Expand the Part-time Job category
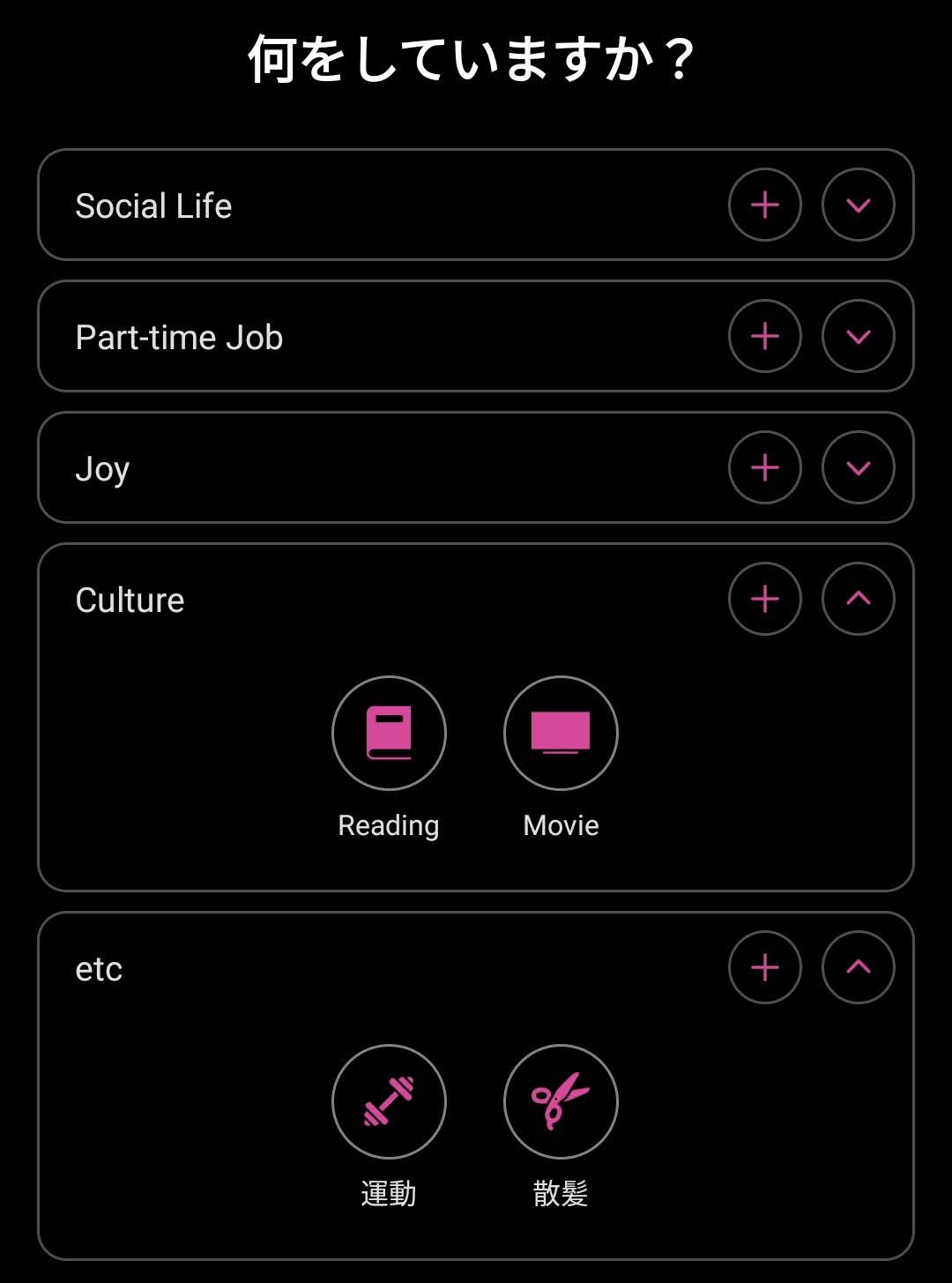This screenshot has height=1283, width=952. pos(858,336)
